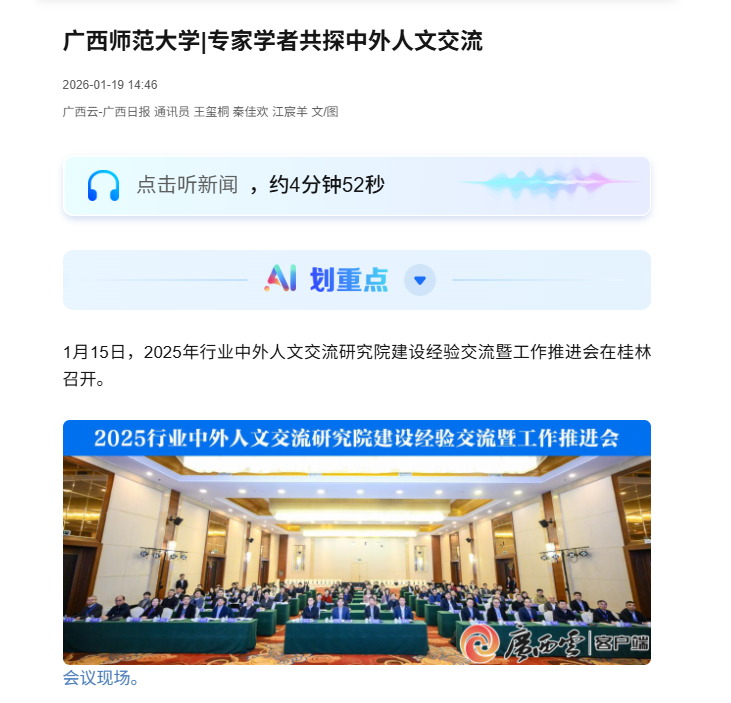731x703 pixels.
Task: Open the conference photo
Action: [x=356, y=542]
